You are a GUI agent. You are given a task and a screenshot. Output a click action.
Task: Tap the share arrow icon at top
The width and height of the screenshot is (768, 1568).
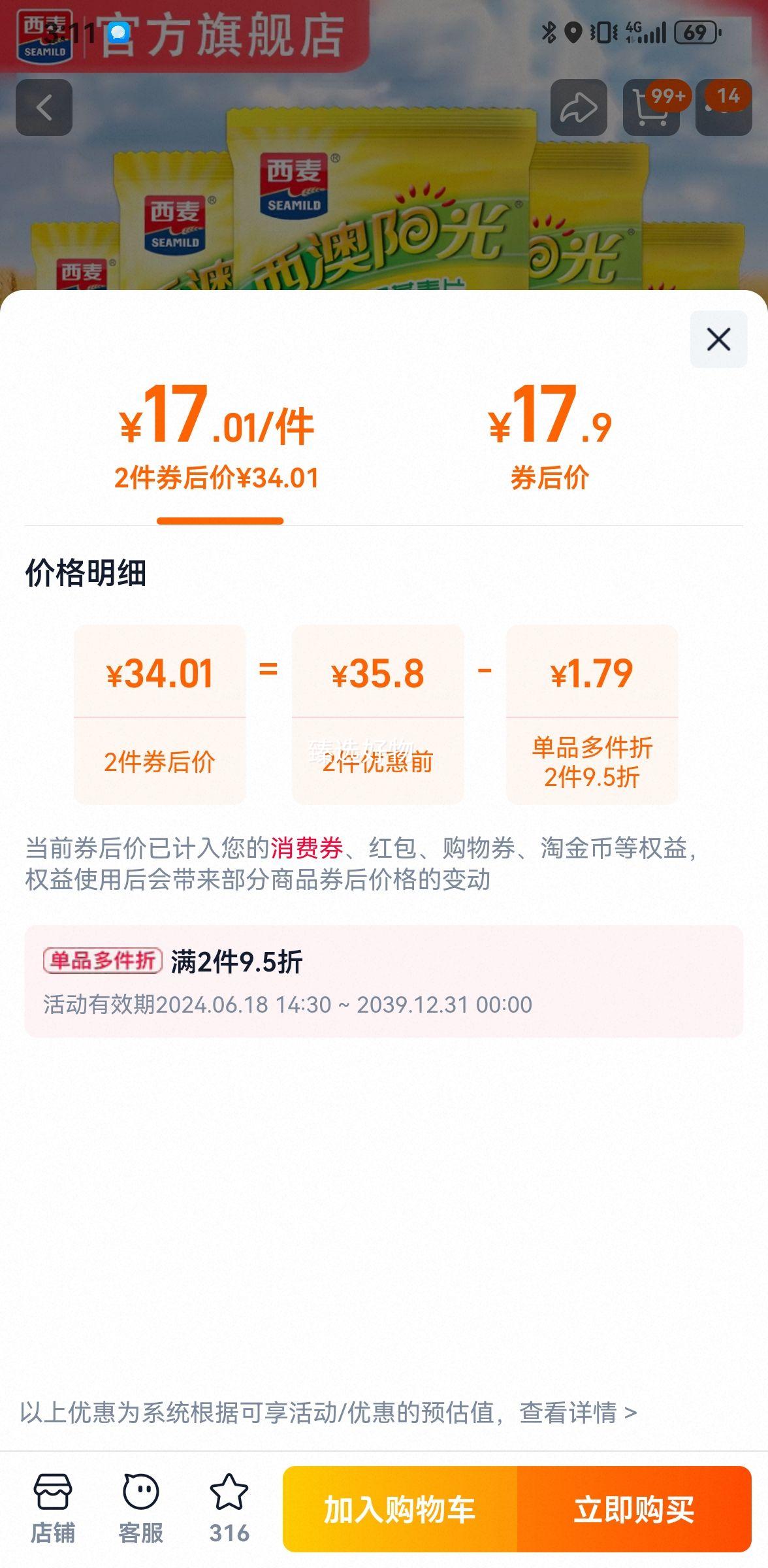[577, 106]
